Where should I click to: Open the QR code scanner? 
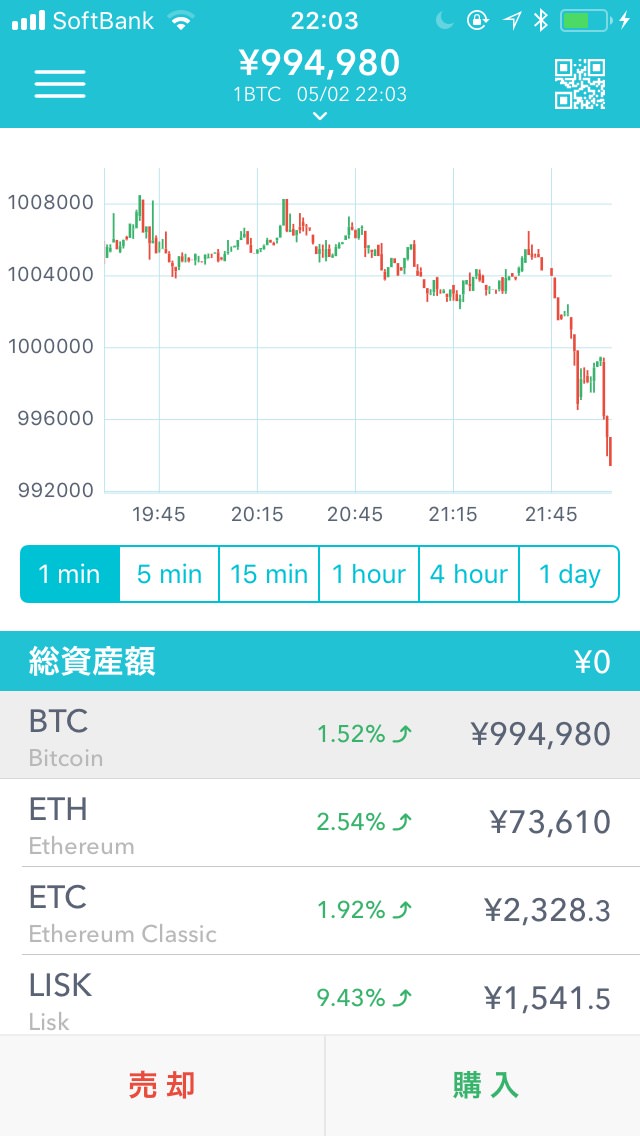(580, 83)
